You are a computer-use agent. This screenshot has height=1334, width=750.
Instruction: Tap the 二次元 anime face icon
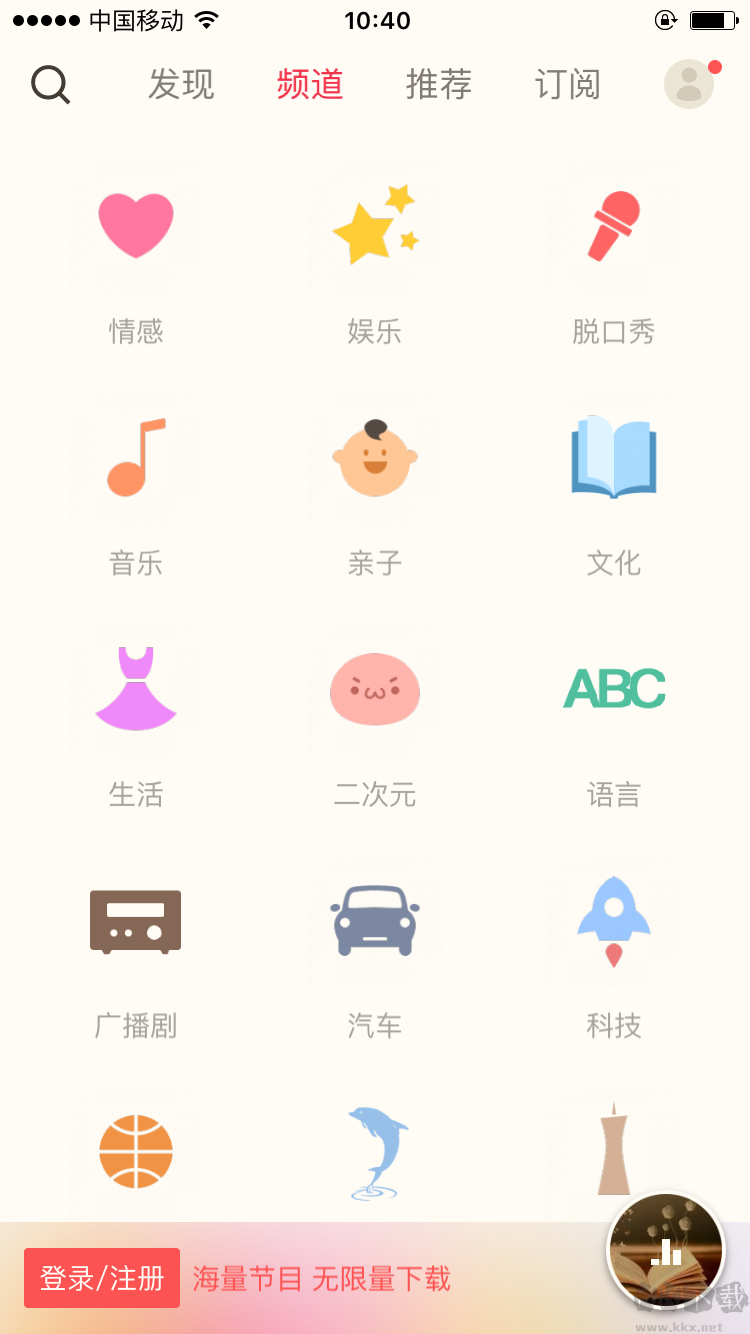click(x=375, y=690)
